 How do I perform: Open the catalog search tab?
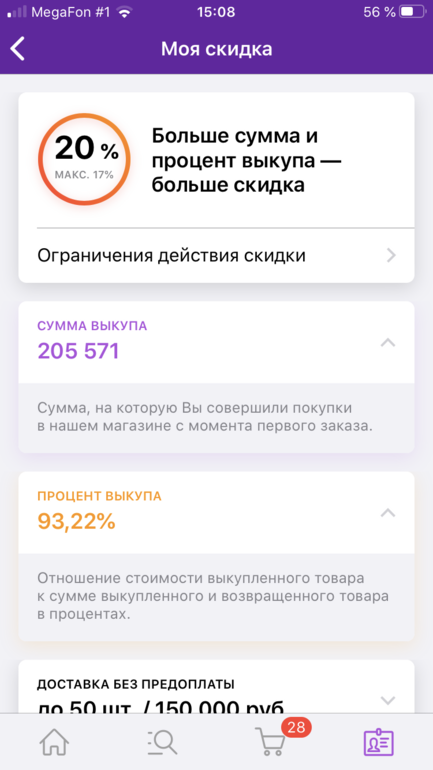[x=162, y=742]
